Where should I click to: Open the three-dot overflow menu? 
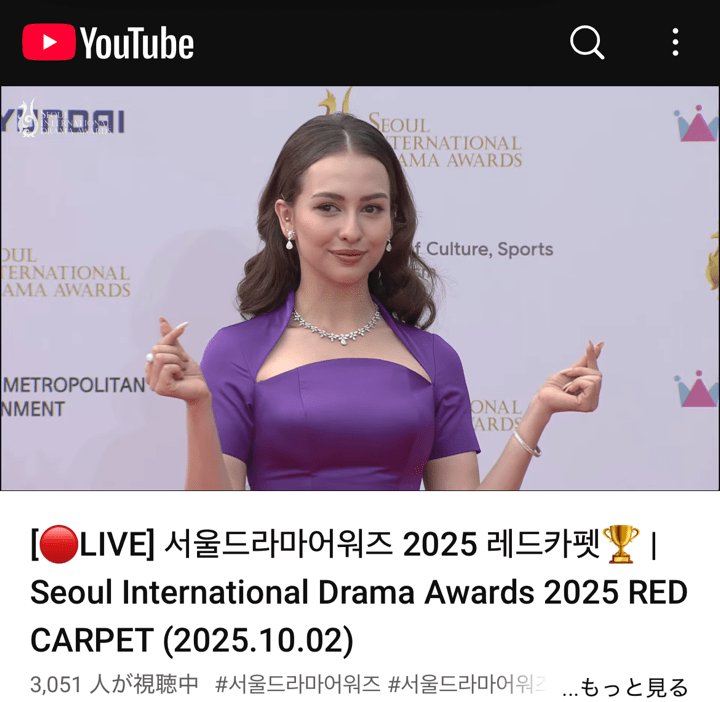(x=676, y=42)
